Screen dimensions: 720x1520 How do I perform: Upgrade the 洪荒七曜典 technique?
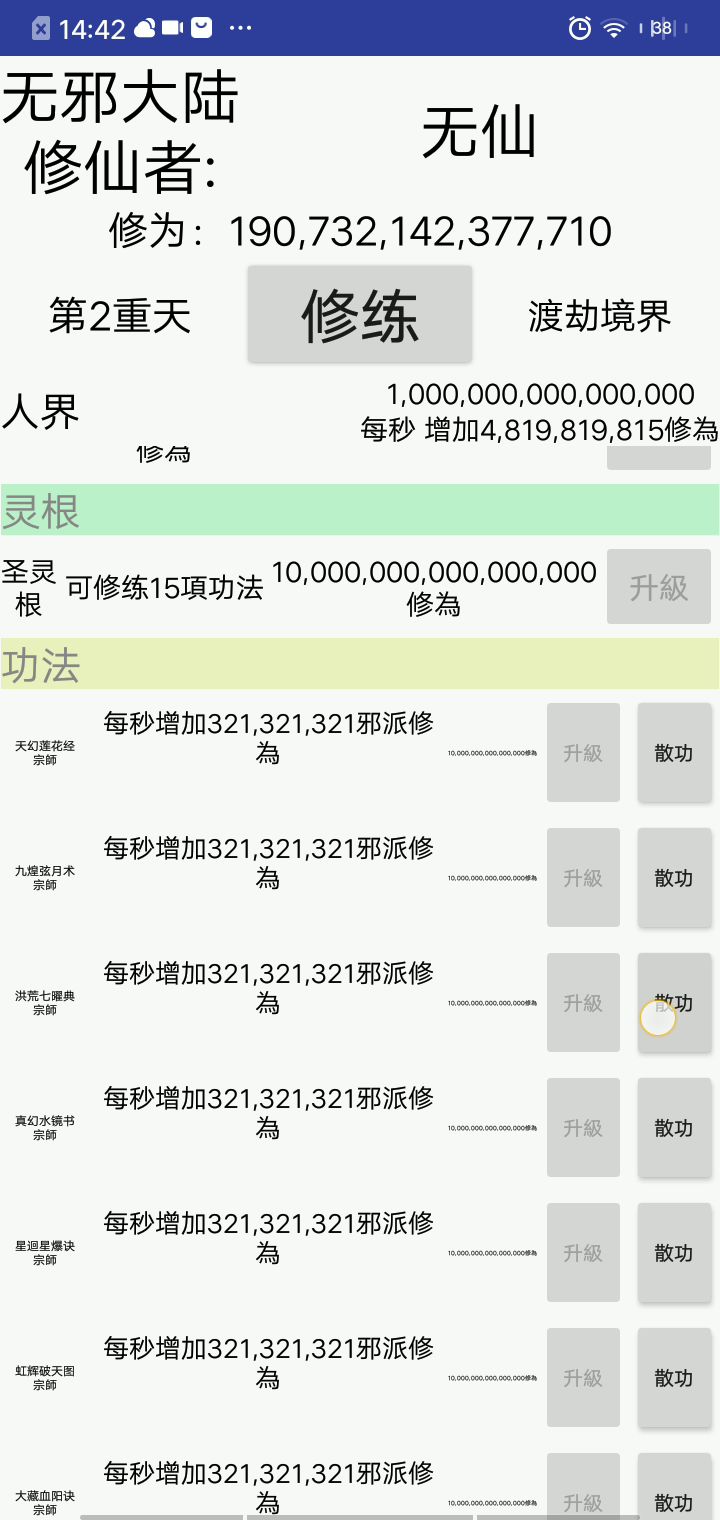click(x=583, y=1002)
